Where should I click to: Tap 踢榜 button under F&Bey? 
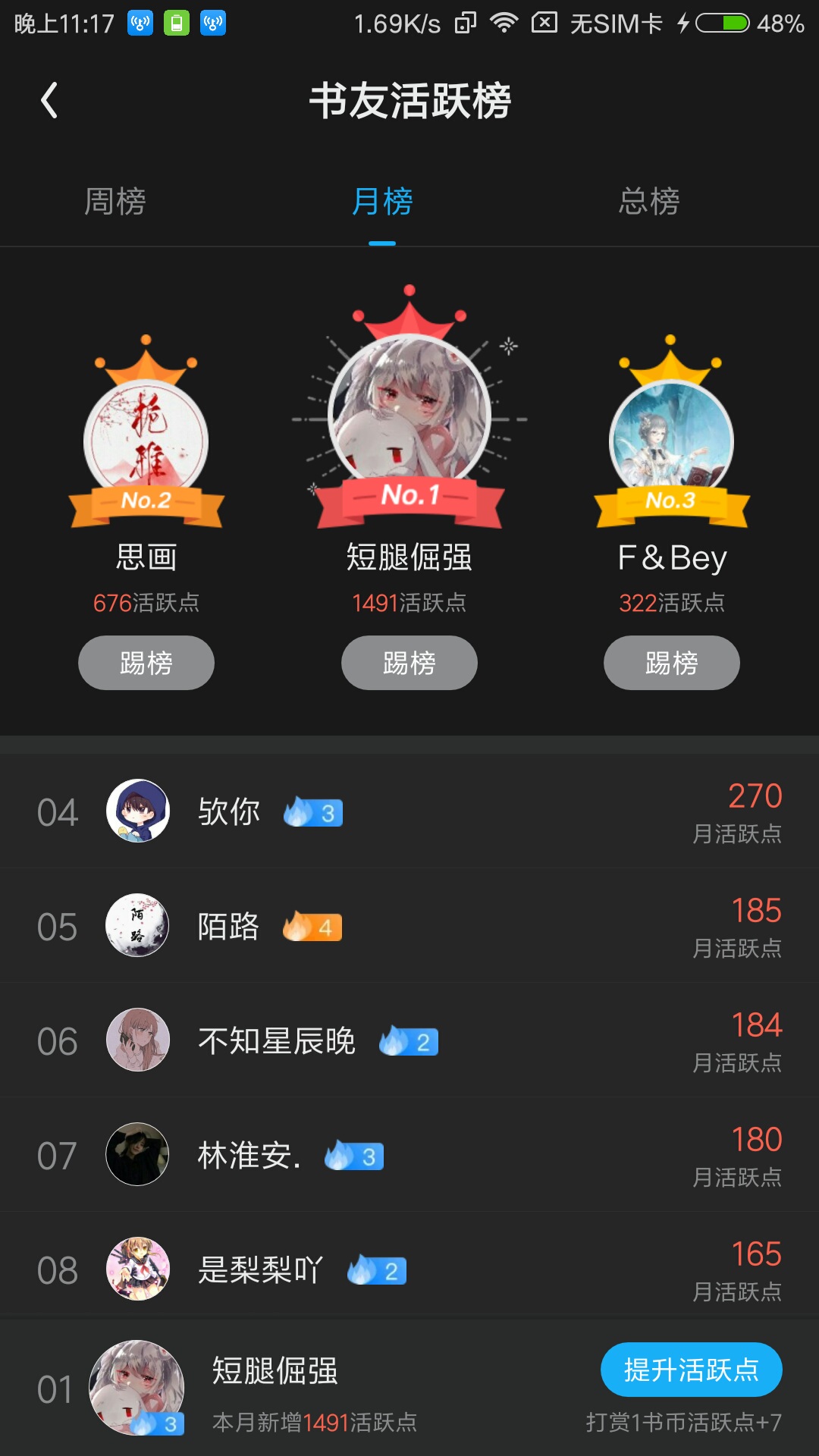[x=672, y=663]
